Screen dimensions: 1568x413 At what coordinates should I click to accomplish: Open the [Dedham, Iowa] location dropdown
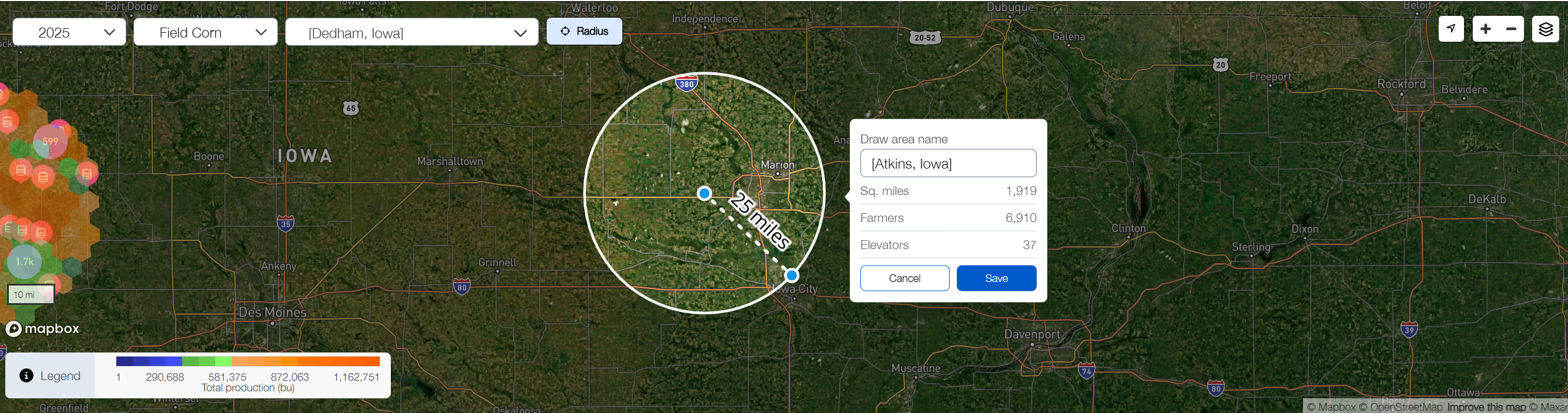pos(411,32)
